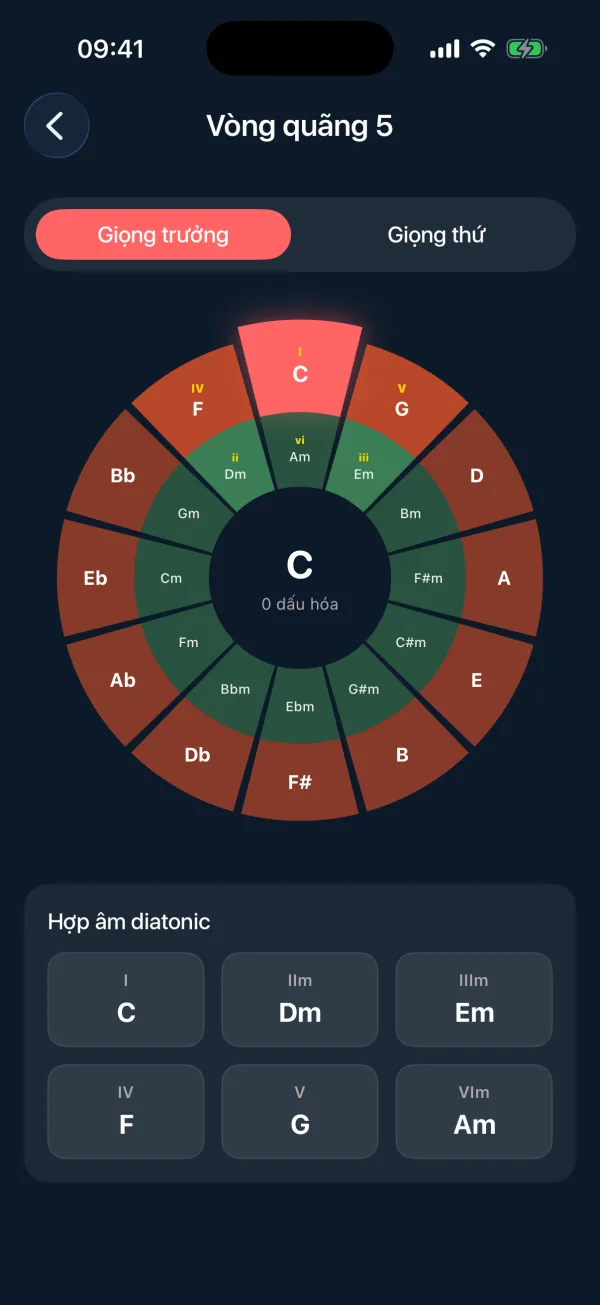This screenshot has height=1305, width=600.
Task: Go back using the arrow button
Action: coord(57,126)
